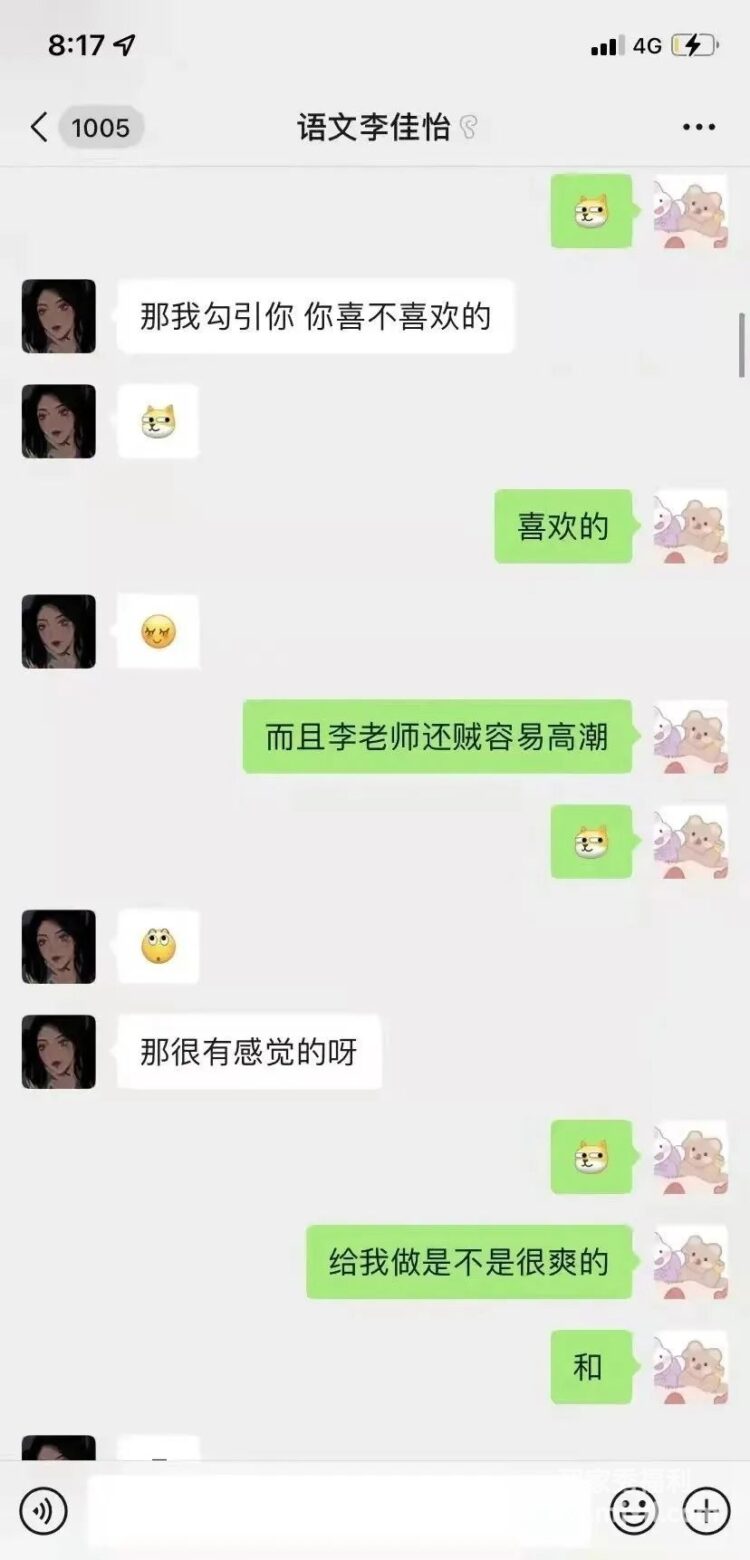Go back to the chat list
The image size is (750, 1560).
40,128
